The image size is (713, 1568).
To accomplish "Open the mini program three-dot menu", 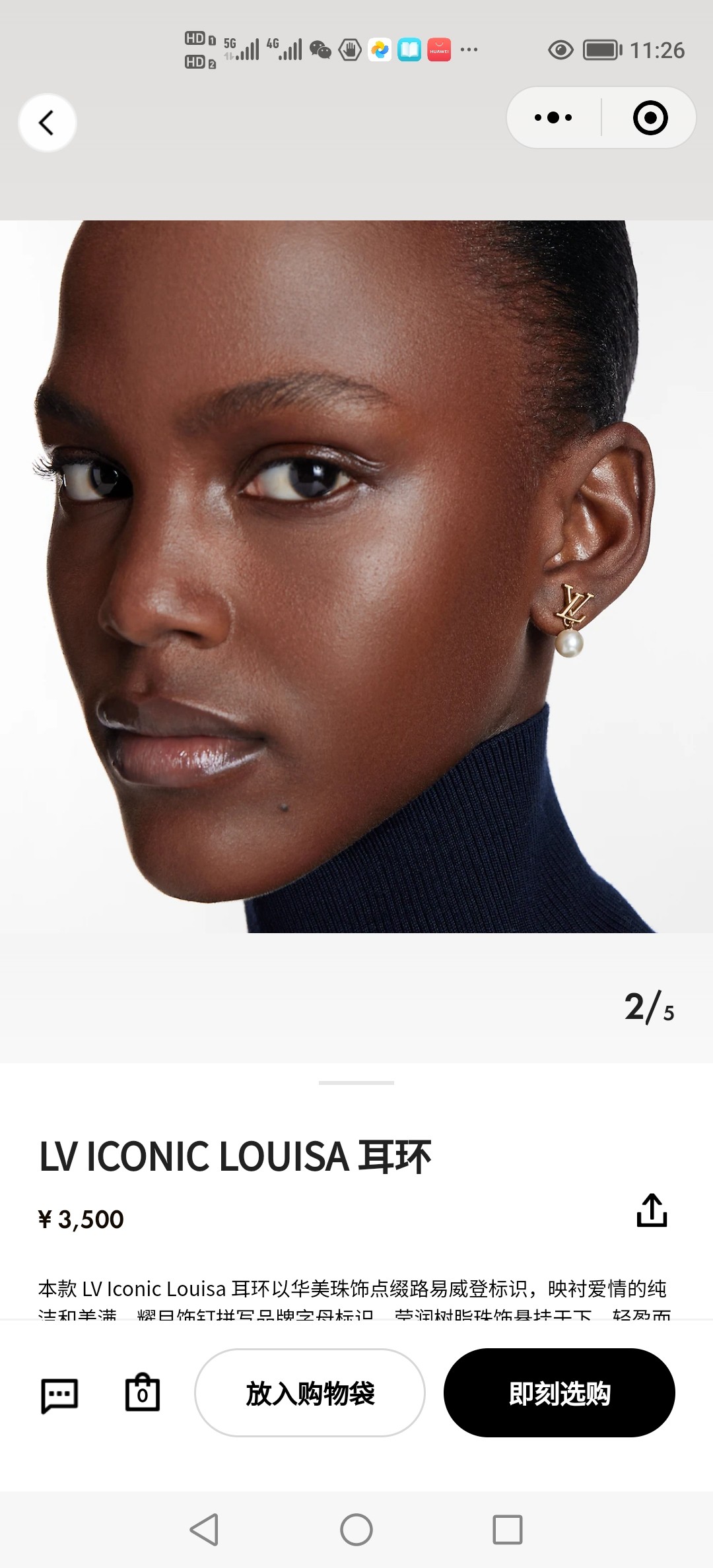I will click(553, 118).
